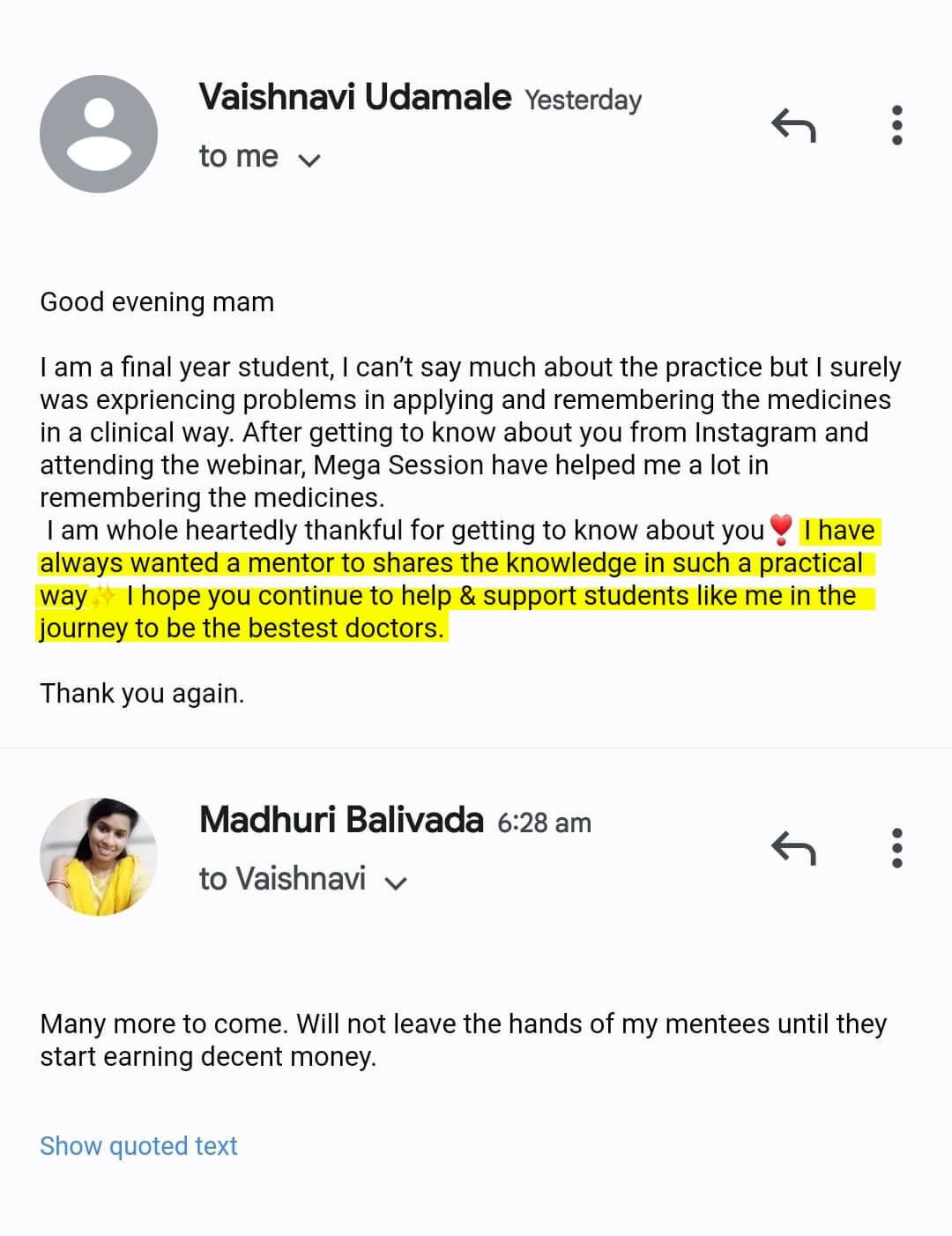Reply to Madhuri Balivada's message
The image size is (952, 1236).
click(793, 849)
